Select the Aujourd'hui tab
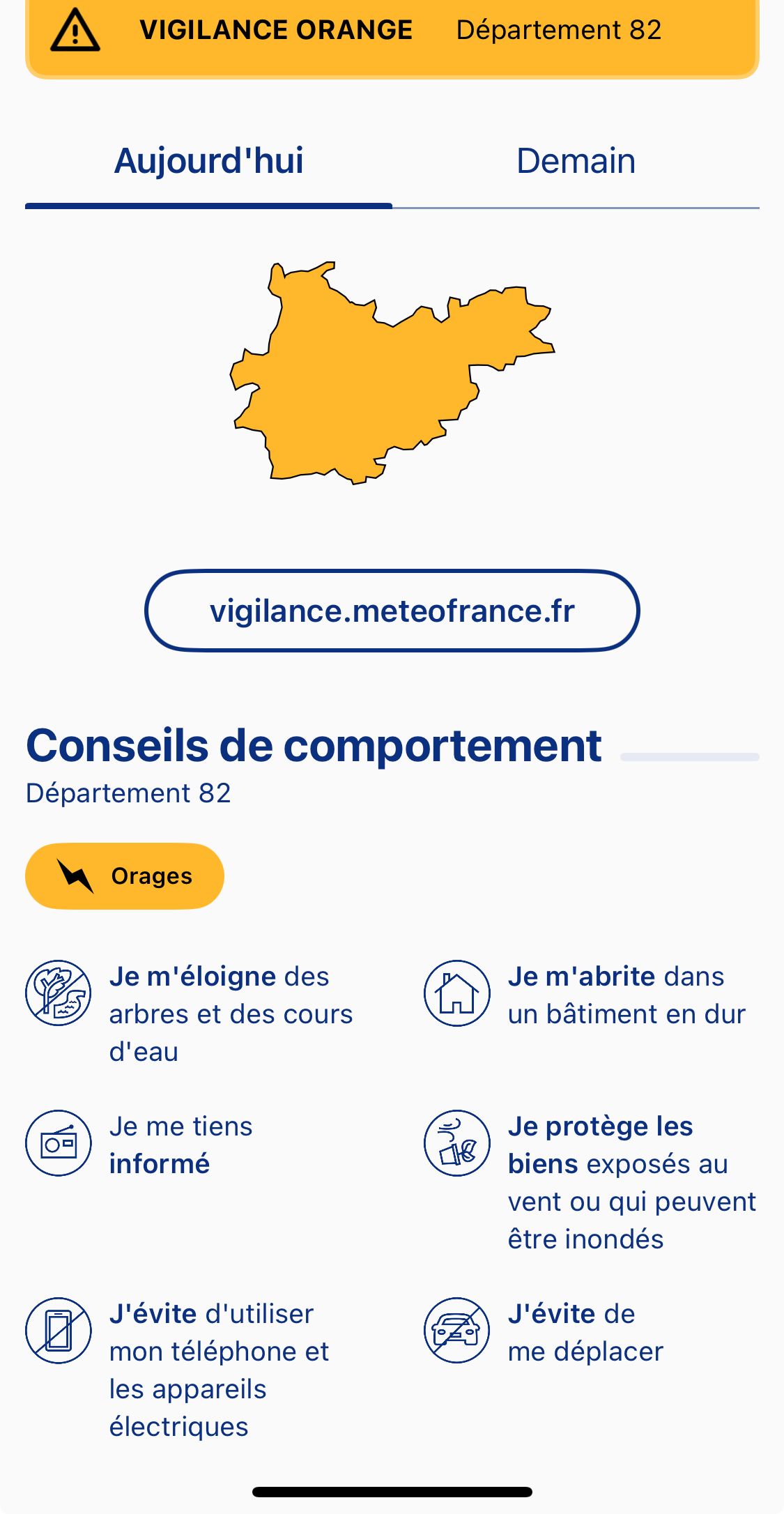784x1514 pixels. click(208, 162)
